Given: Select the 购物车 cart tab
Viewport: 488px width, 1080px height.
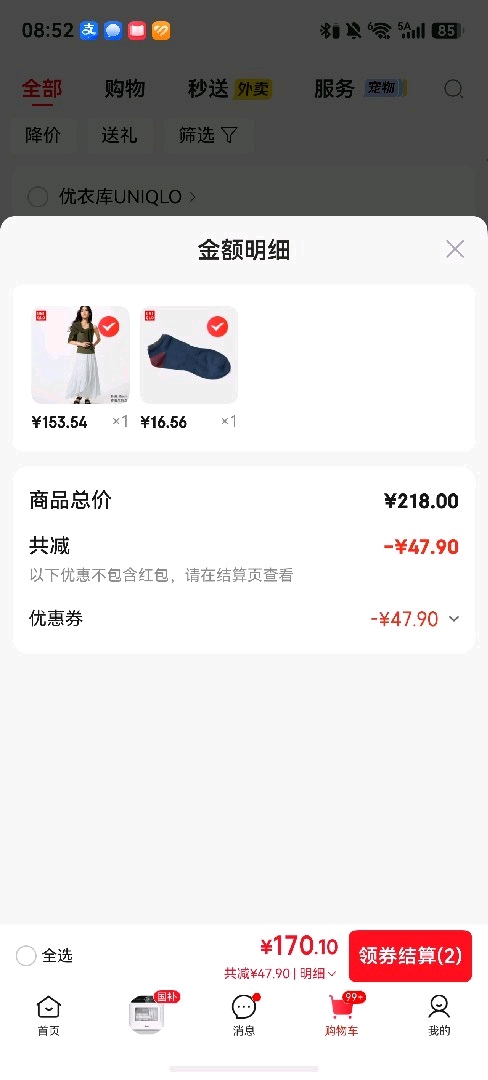Looking at the screenshot, I should tap(341, 1016).
